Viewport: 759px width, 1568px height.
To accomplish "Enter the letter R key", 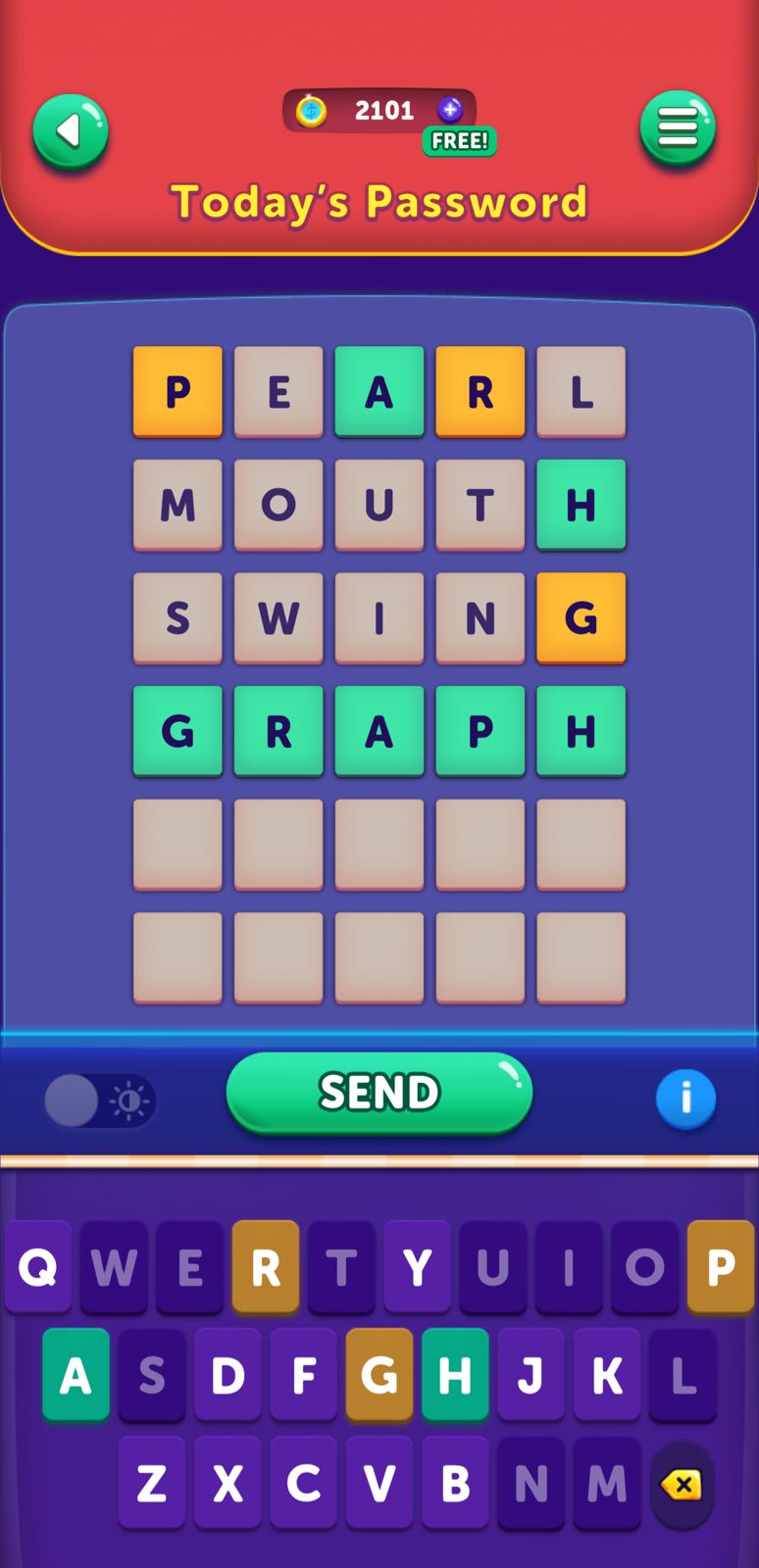I will coord(266,1266).
